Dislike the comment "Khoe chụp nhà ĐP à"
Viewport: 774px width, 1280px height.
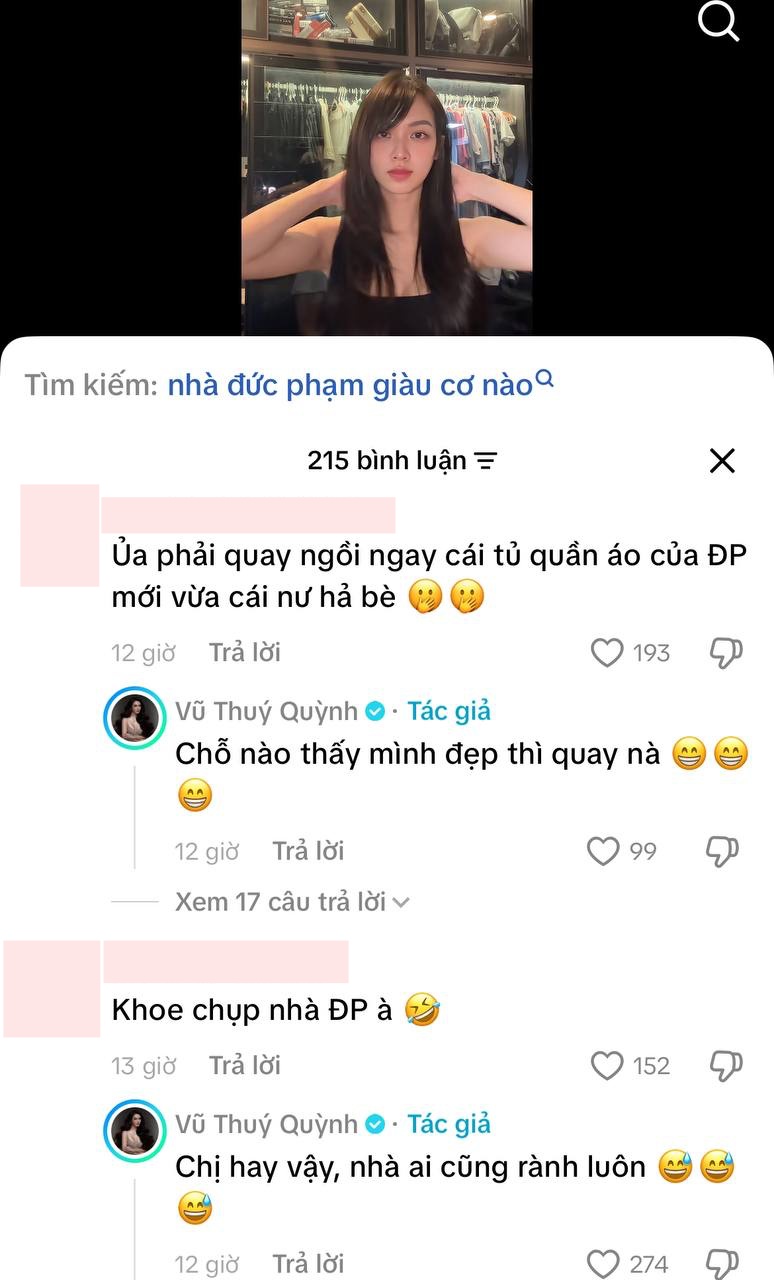[x=724, y=1066]
